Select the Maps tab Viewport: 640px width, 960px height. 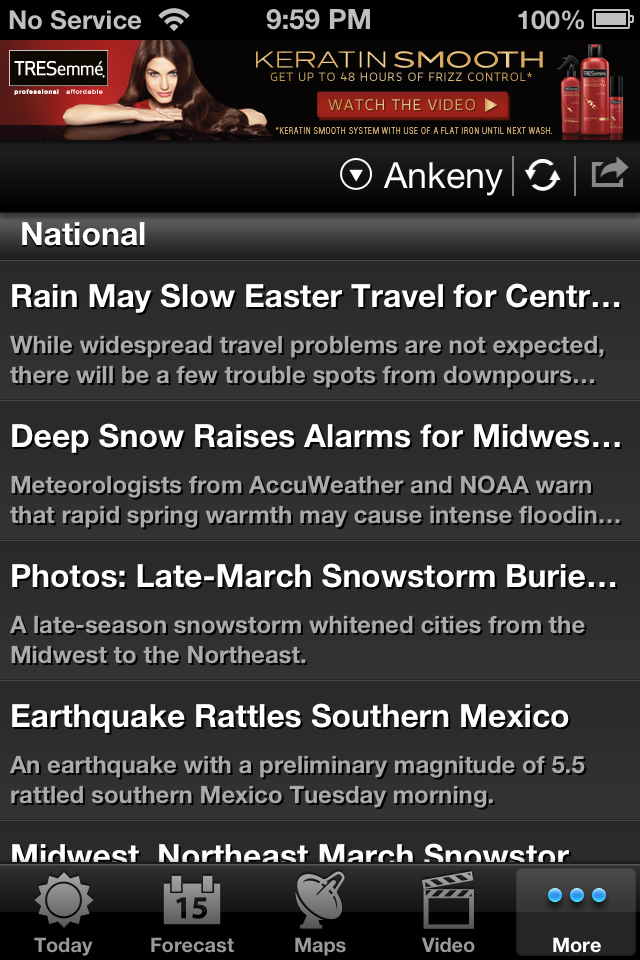coord(320,914)
